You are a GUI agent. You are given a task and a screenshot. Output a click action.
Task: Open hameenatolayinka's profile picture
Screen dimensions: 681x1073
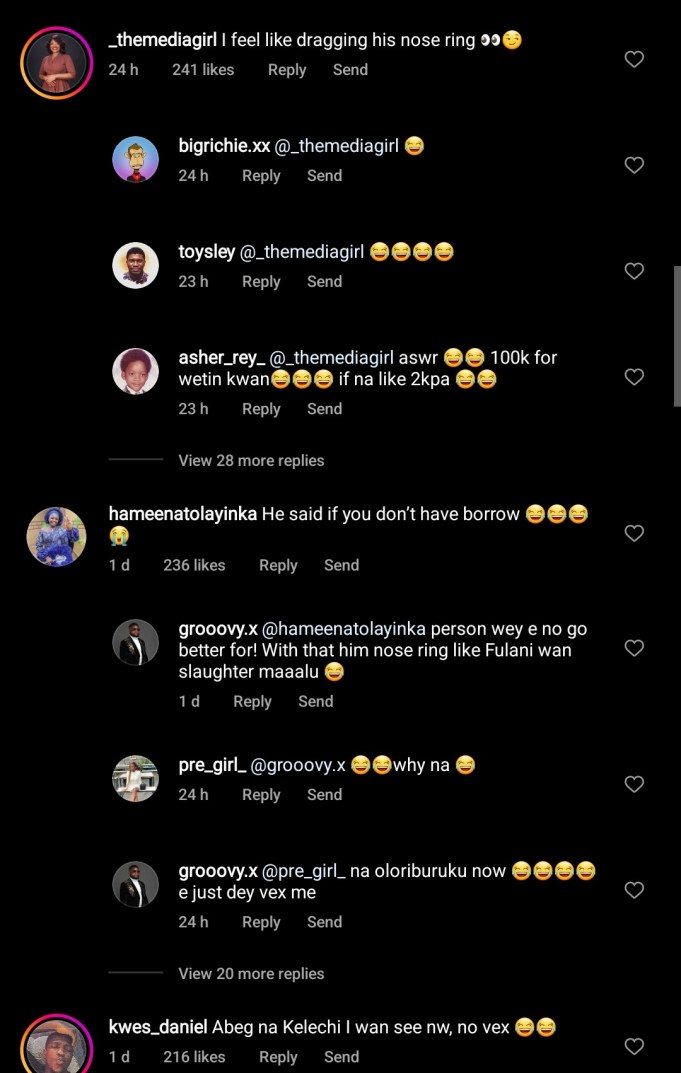(56, 537)
